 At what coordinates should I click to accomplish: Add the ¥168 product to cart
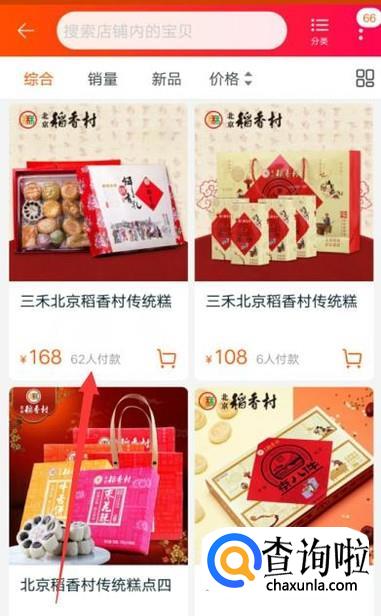(x=167, y=358)
